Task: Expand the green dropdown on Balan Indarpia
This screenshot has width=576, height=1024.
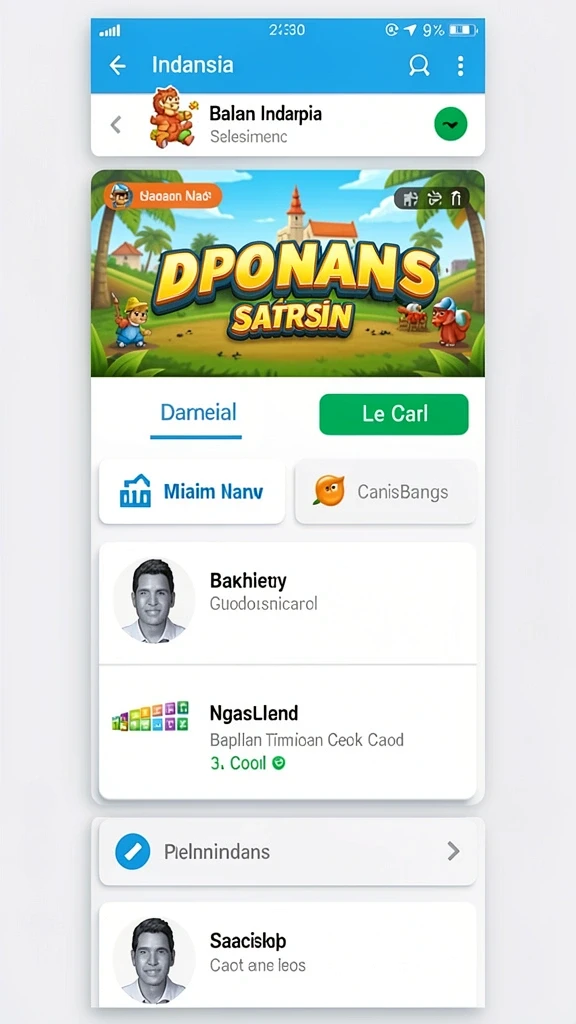Action: tap(451, 124)
